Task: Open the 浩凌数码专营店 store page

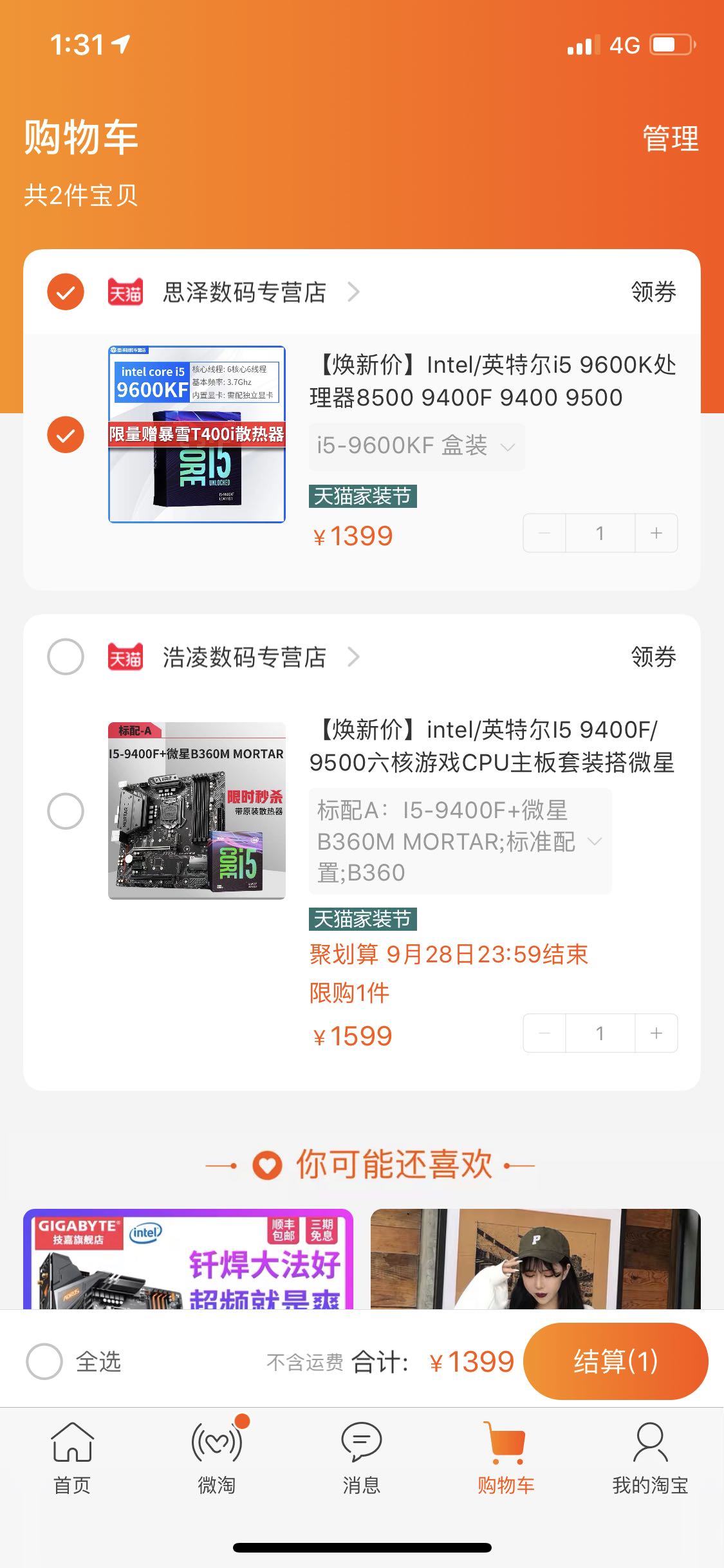Action: click(245, 658)
